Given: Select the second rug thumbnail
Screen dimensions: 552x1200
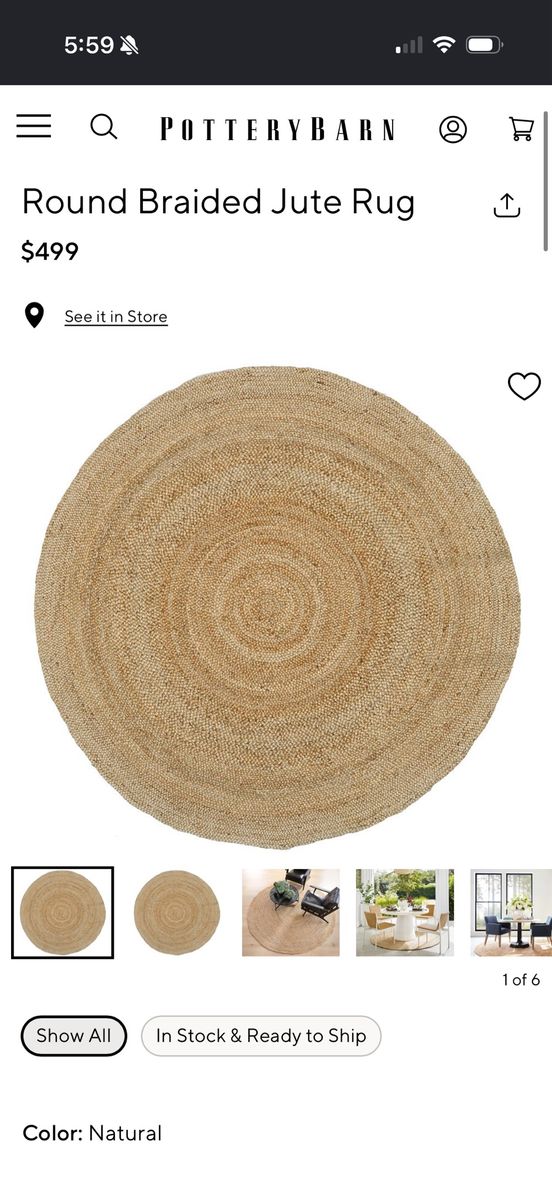Looking at the screenshot, I should pyautogui.click(x=177, y=912).
